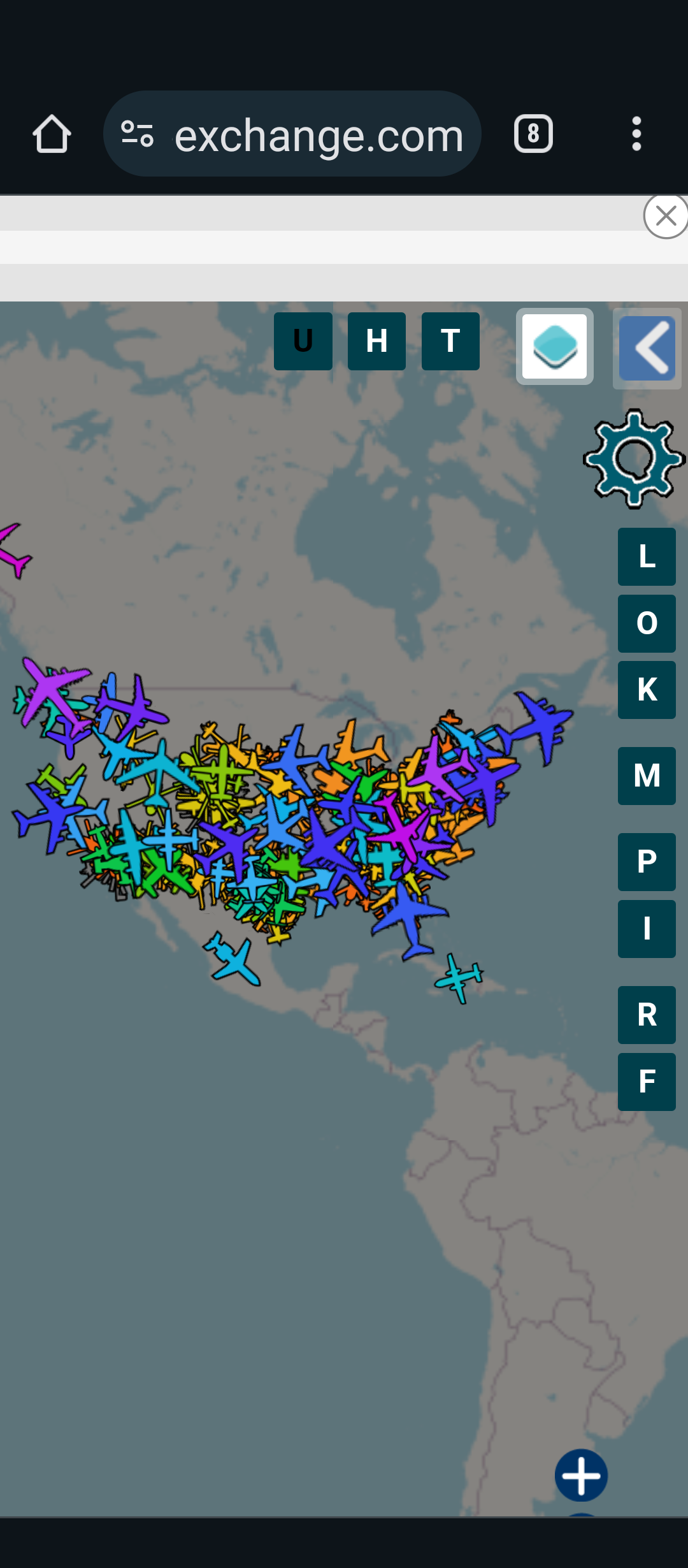Image resolution: width=688 pixels, height=1568 pixels.
Task: Toggle the I button
Action: click(x=647, y=929)
